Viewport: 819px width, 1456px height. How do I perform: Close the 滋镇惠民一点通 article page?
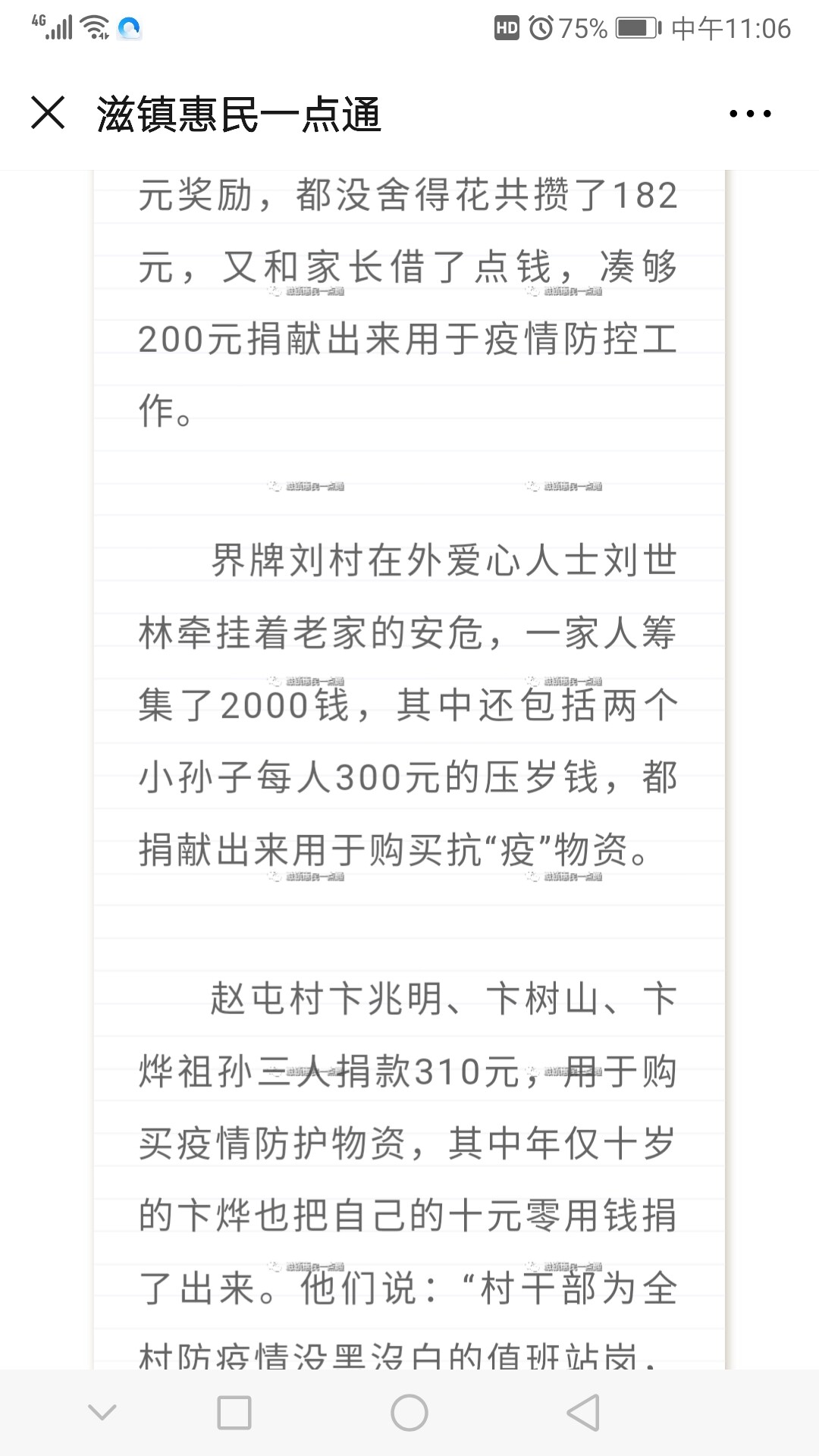pos(48,114)
